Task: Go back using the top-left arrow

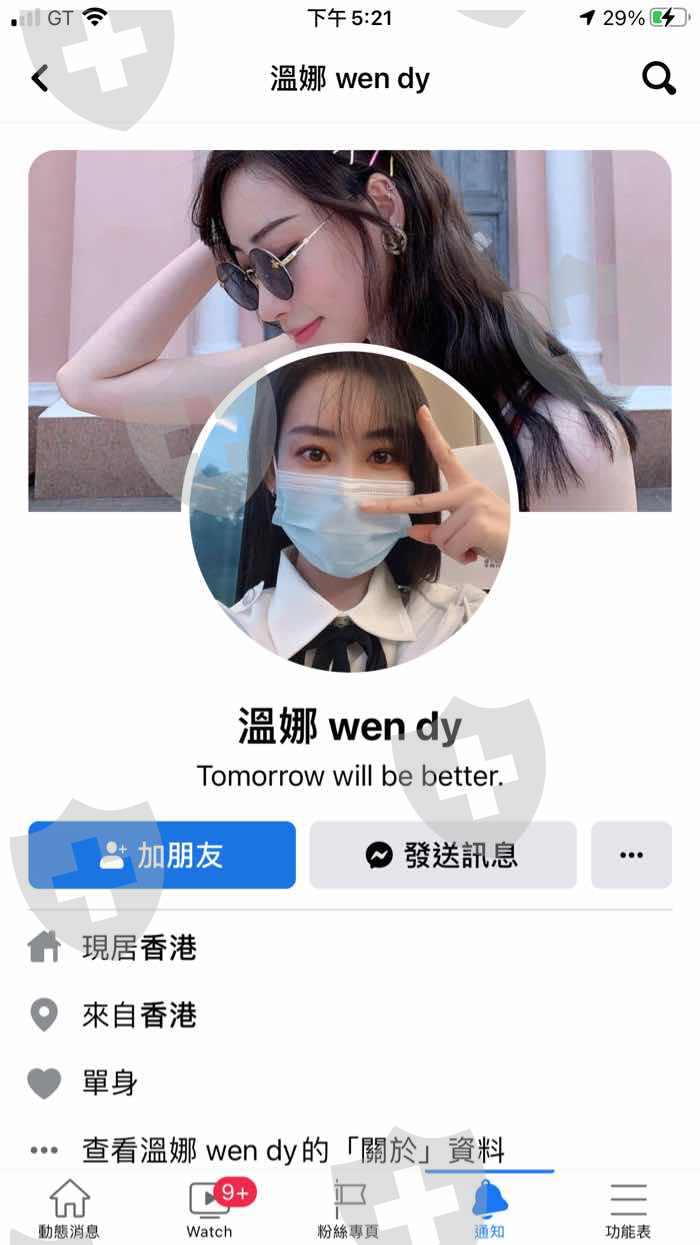Action: (40, 78)
